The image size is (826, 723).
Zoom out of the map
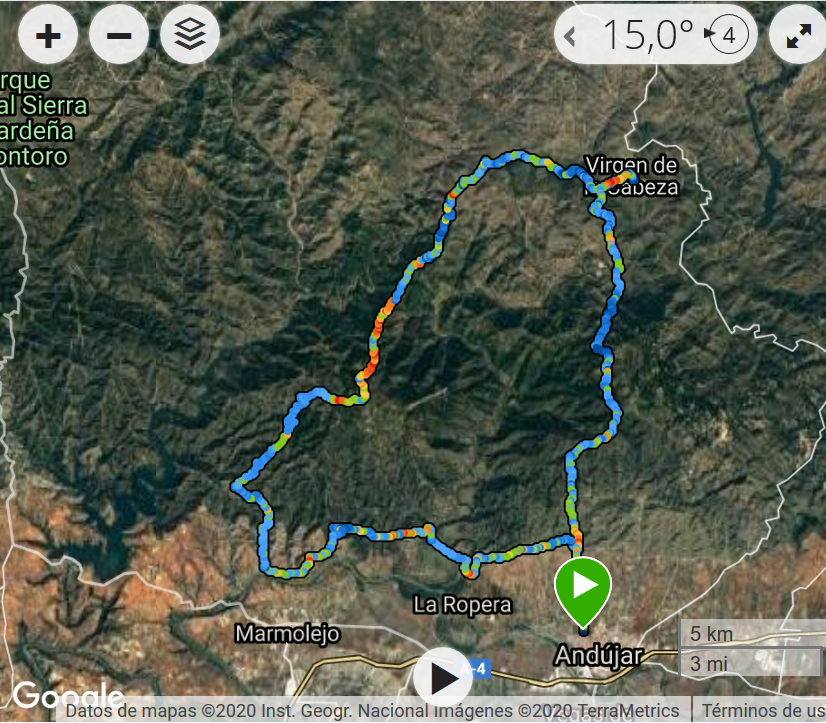click(119, 36)
